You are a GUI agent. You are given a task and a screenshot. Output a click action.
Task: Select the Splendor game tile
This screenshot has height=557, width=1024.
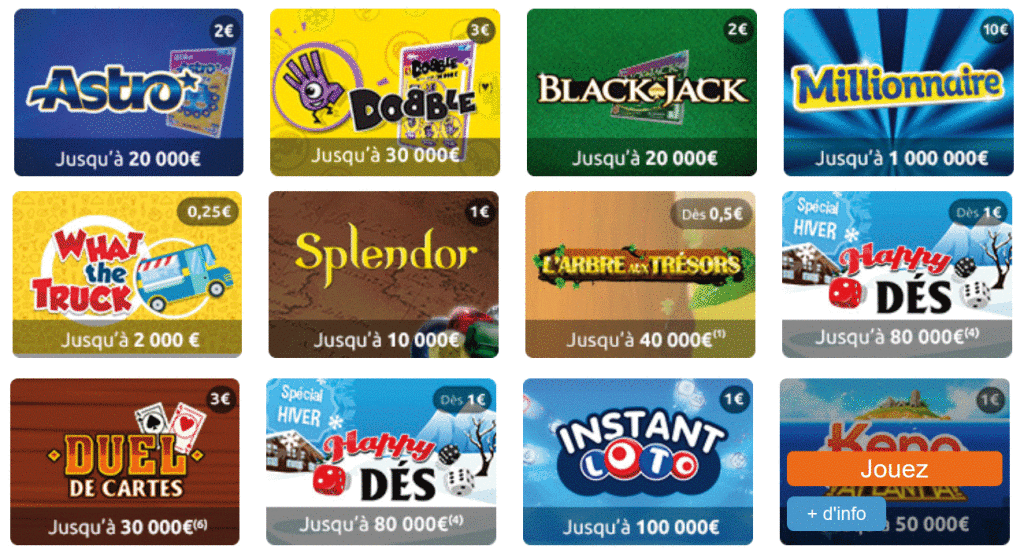tap(383, 273)
